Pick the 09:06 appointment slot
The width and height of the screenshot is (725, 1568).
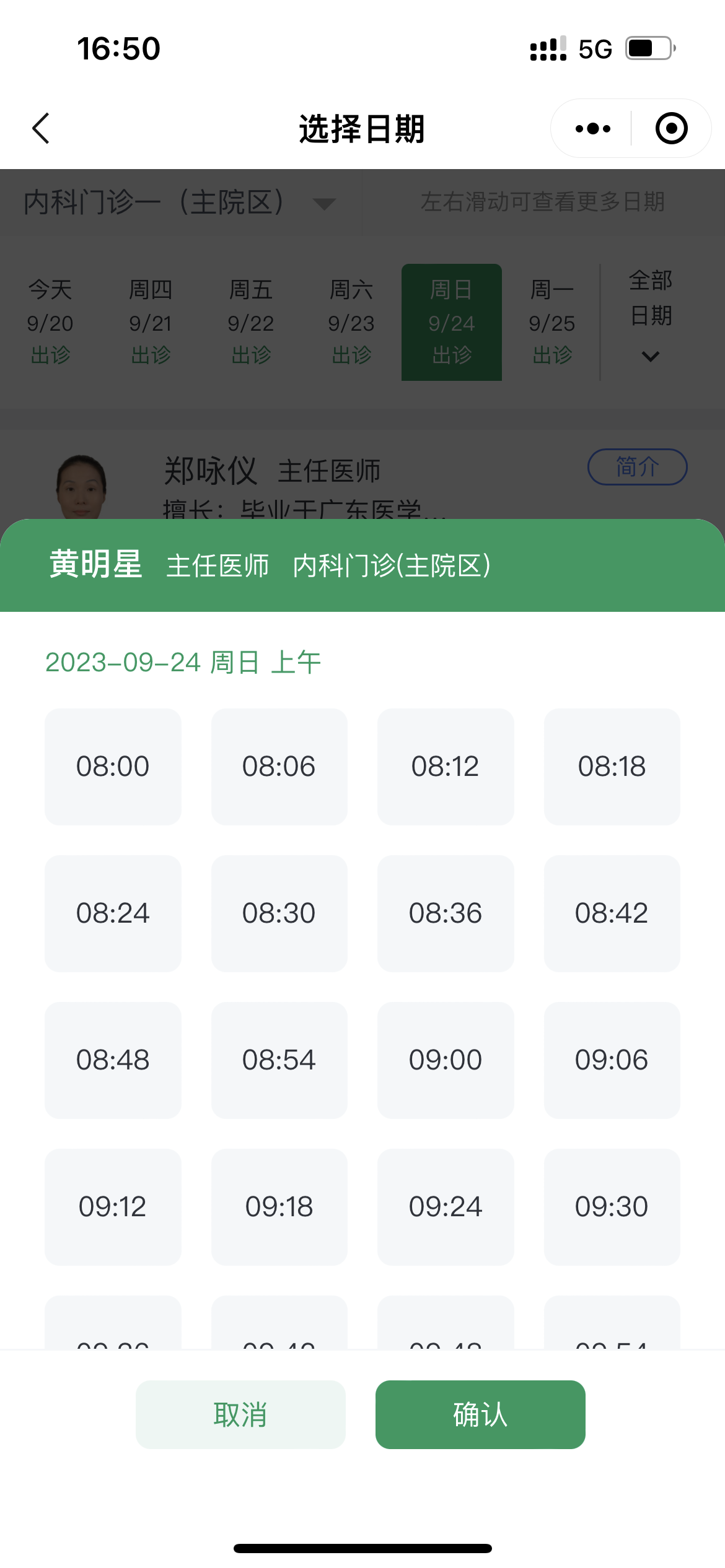click(x=612, y=1060)
